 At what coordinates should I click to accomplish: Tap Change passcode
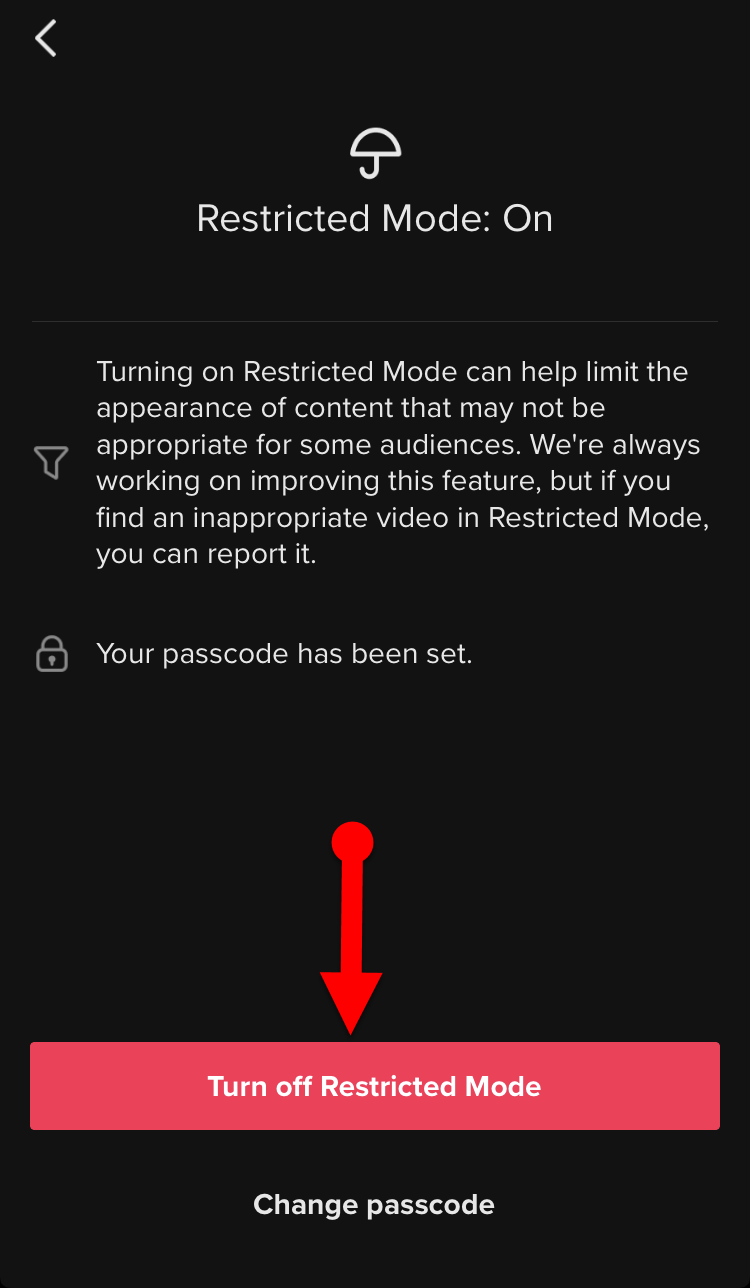374,1204
